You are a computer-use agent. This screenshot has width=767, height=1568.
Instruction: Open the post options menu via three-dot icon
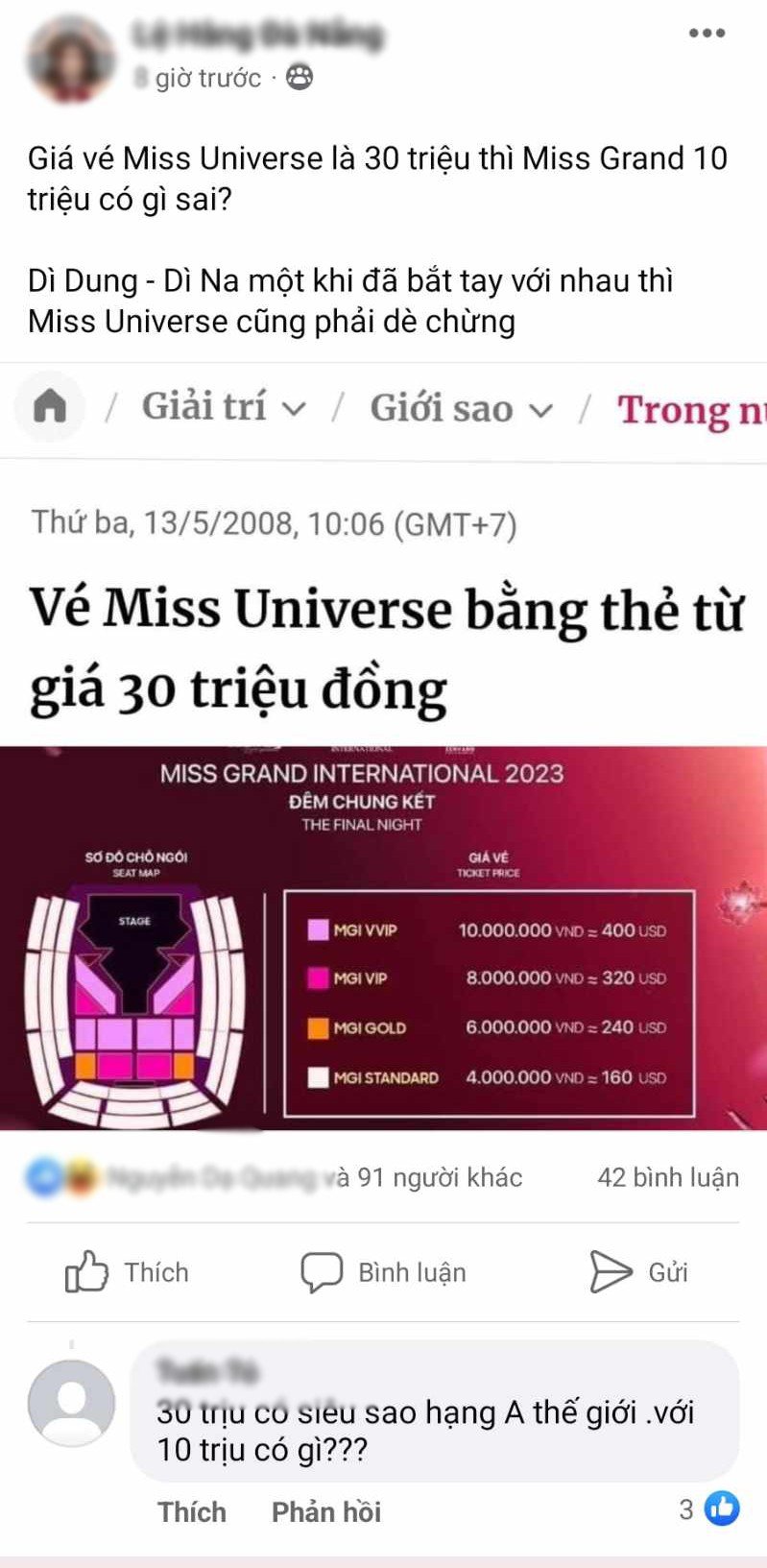pos(707,35)
